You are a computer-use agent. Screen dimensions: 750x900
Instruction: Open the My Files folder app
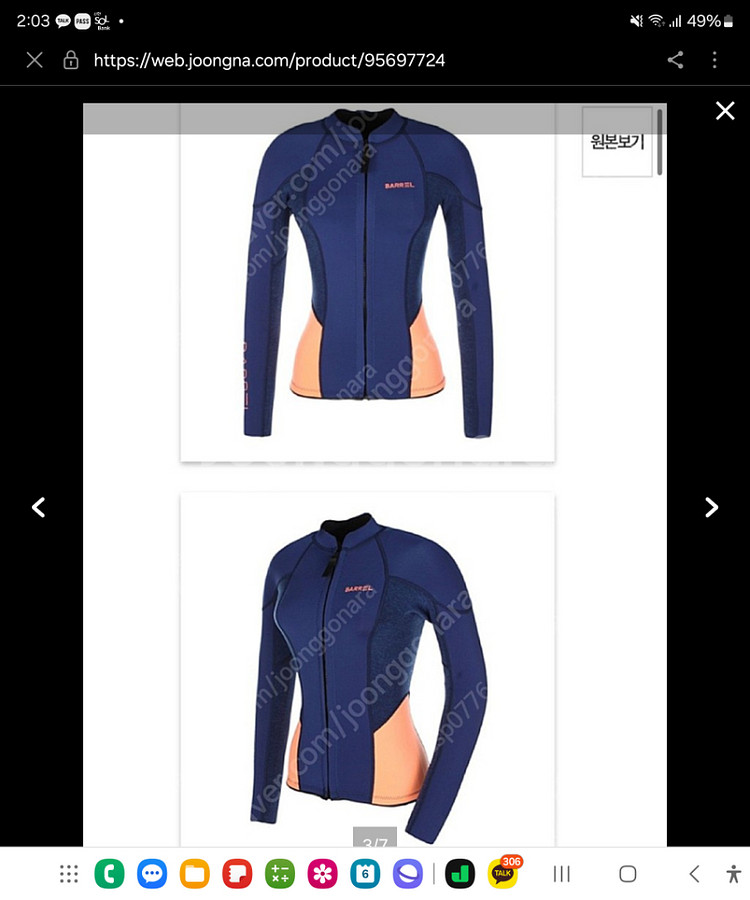pos(194,874)
